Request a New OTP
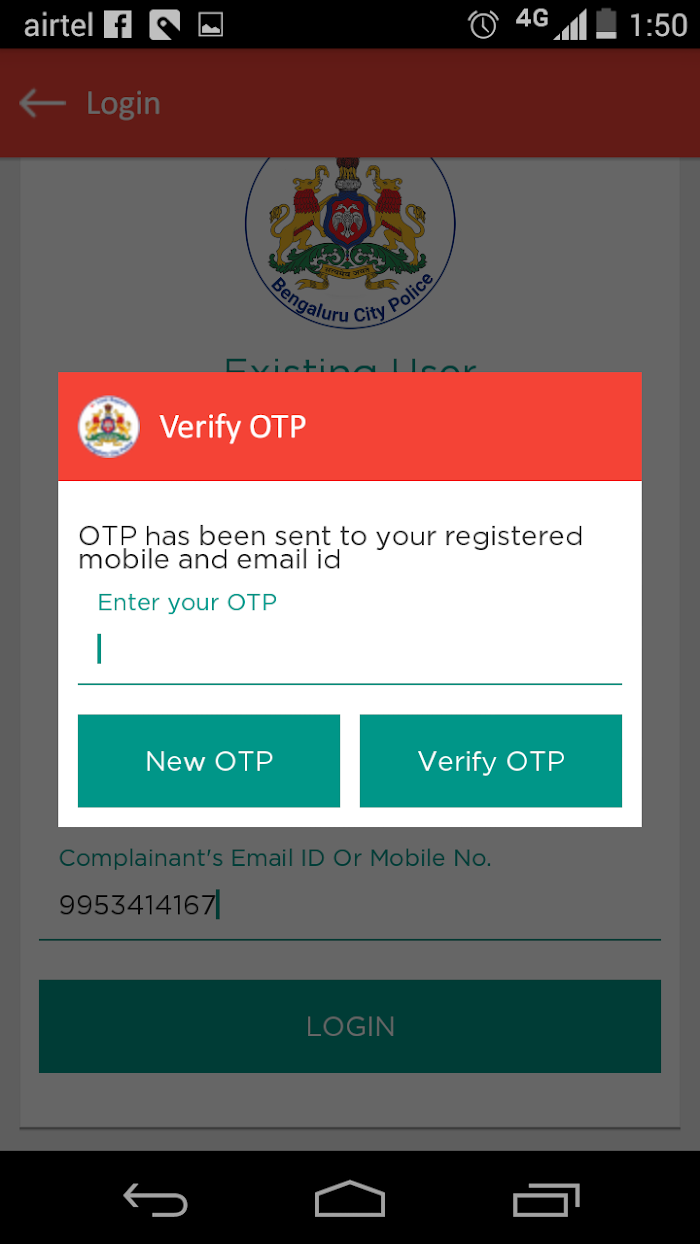Viewport: 700px width, 1244px height. [x=209, y=761]
